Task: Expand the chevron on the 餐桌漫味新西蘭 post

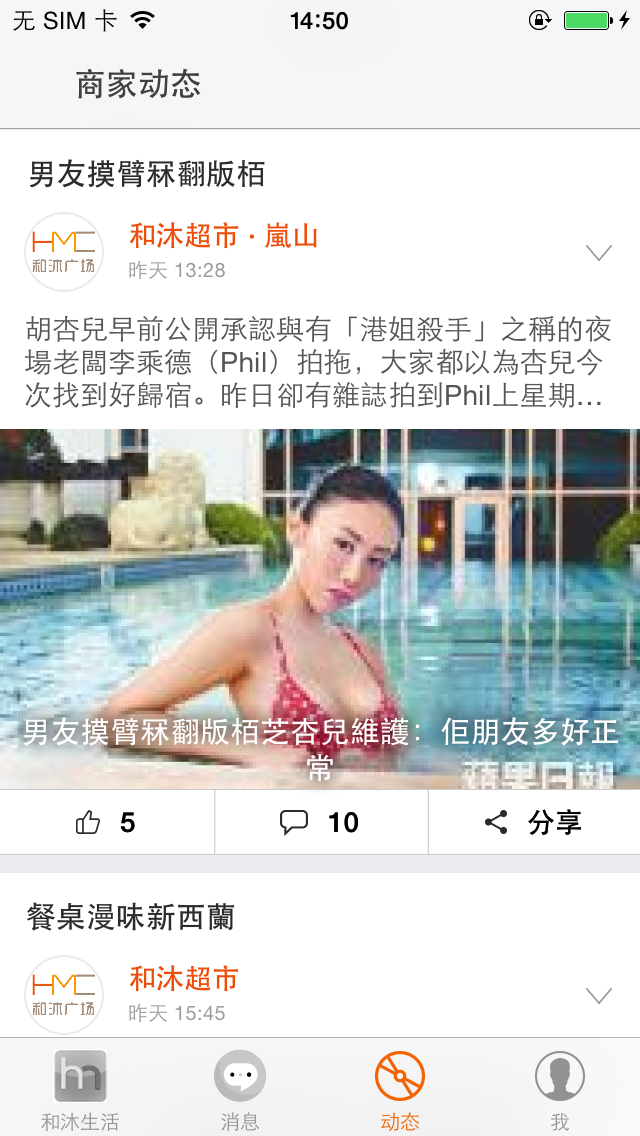Action: click(598, 995)
